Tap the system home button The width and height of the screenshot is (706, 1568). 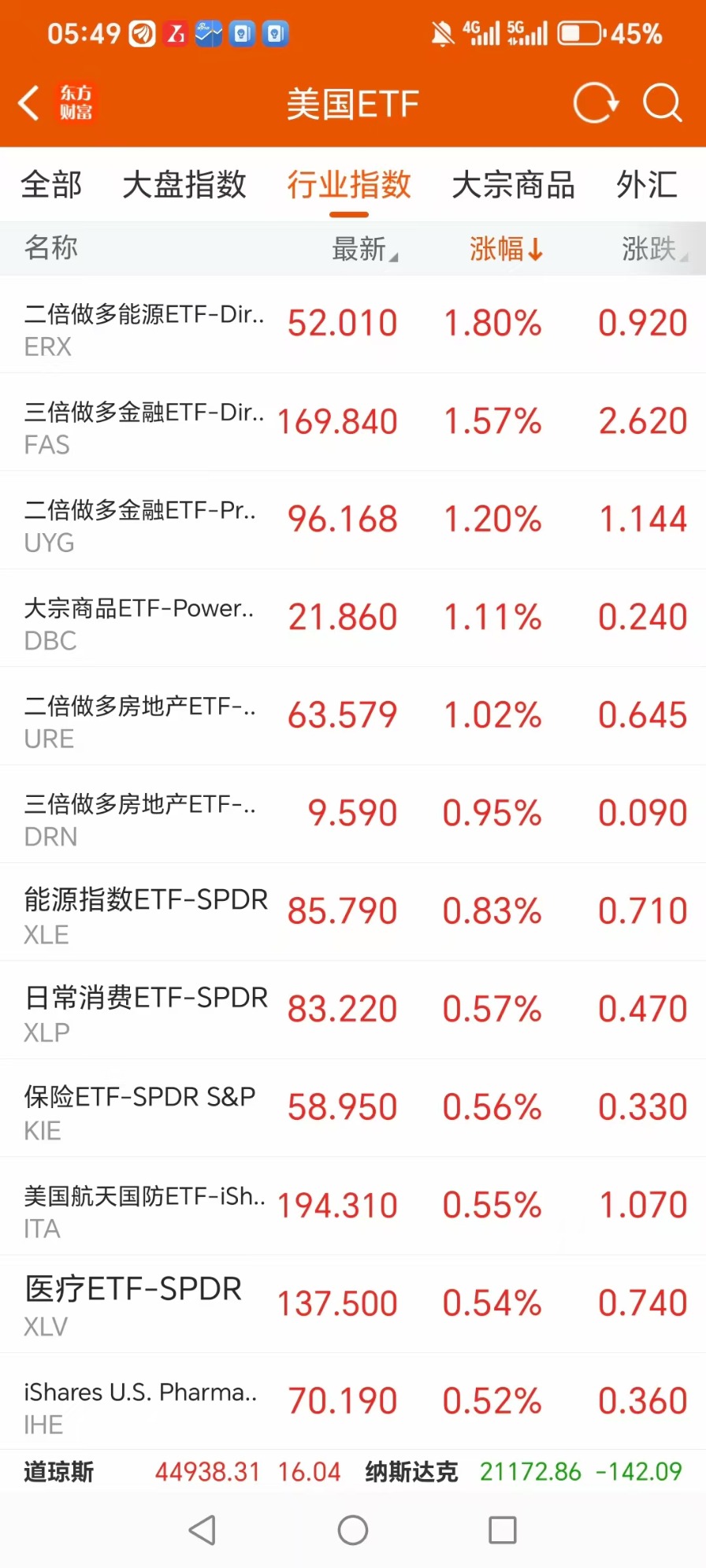click(x=353, y=1530)
